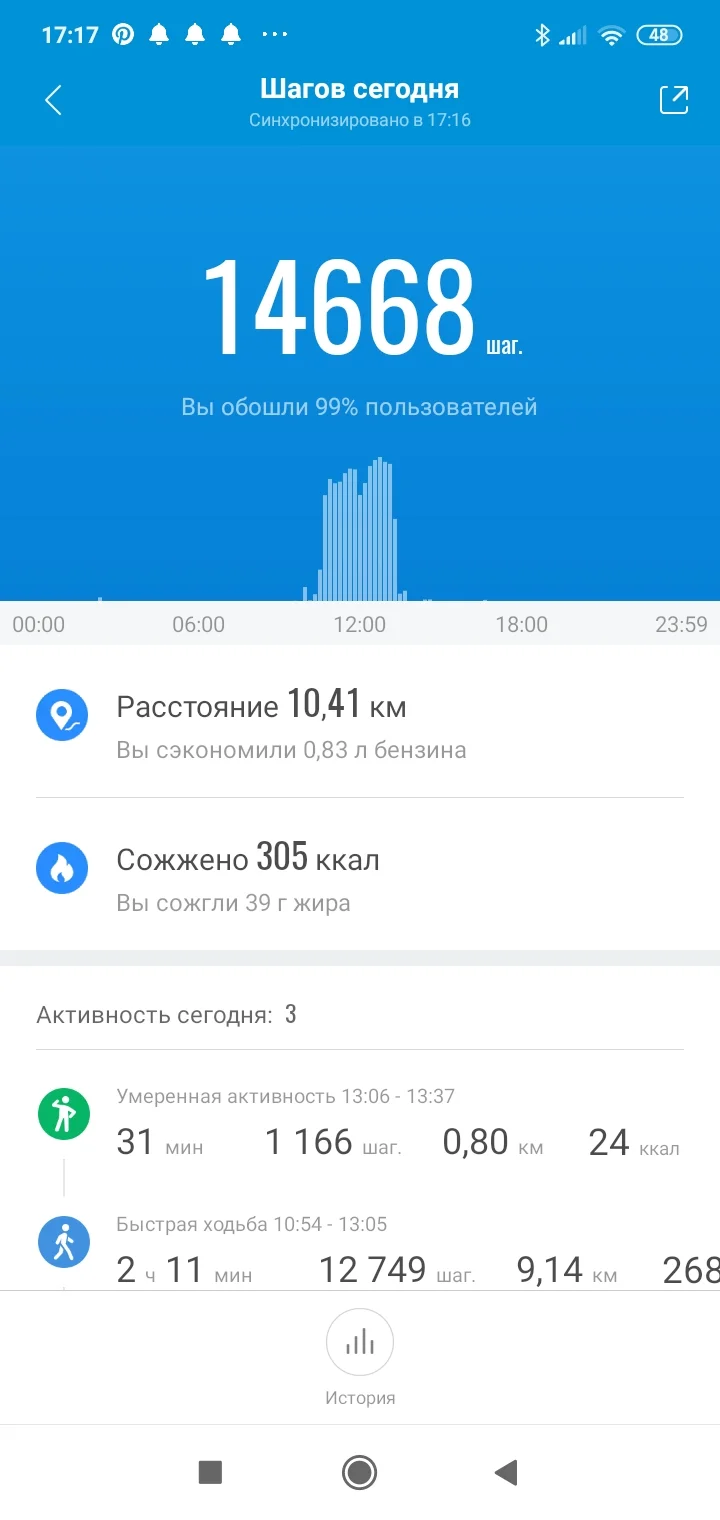720x1520 pixels.
Task: Tap the system home button
Action: 359,1472
